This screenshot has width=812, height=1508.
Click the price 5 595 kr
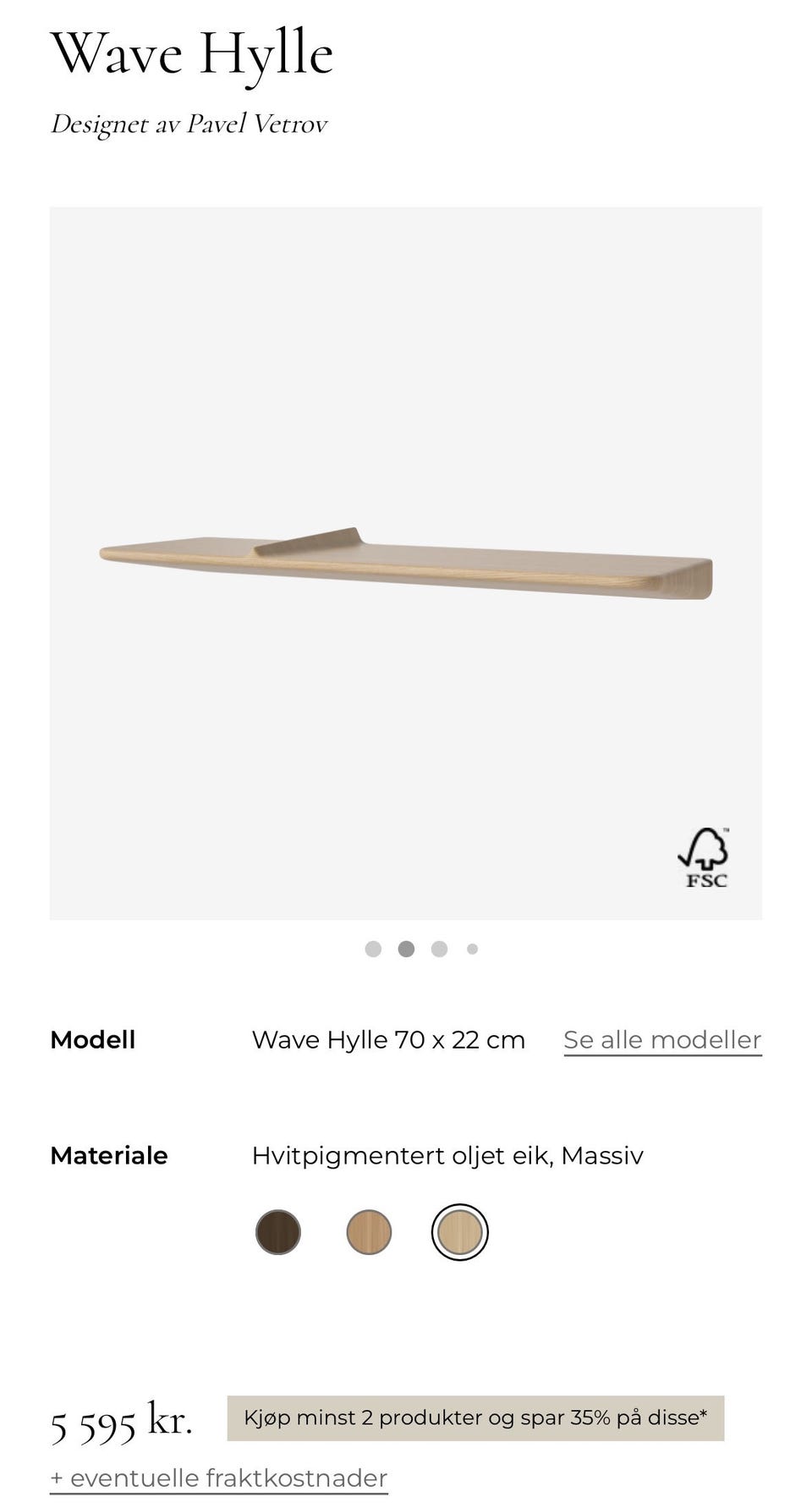tap(121, 1417)
